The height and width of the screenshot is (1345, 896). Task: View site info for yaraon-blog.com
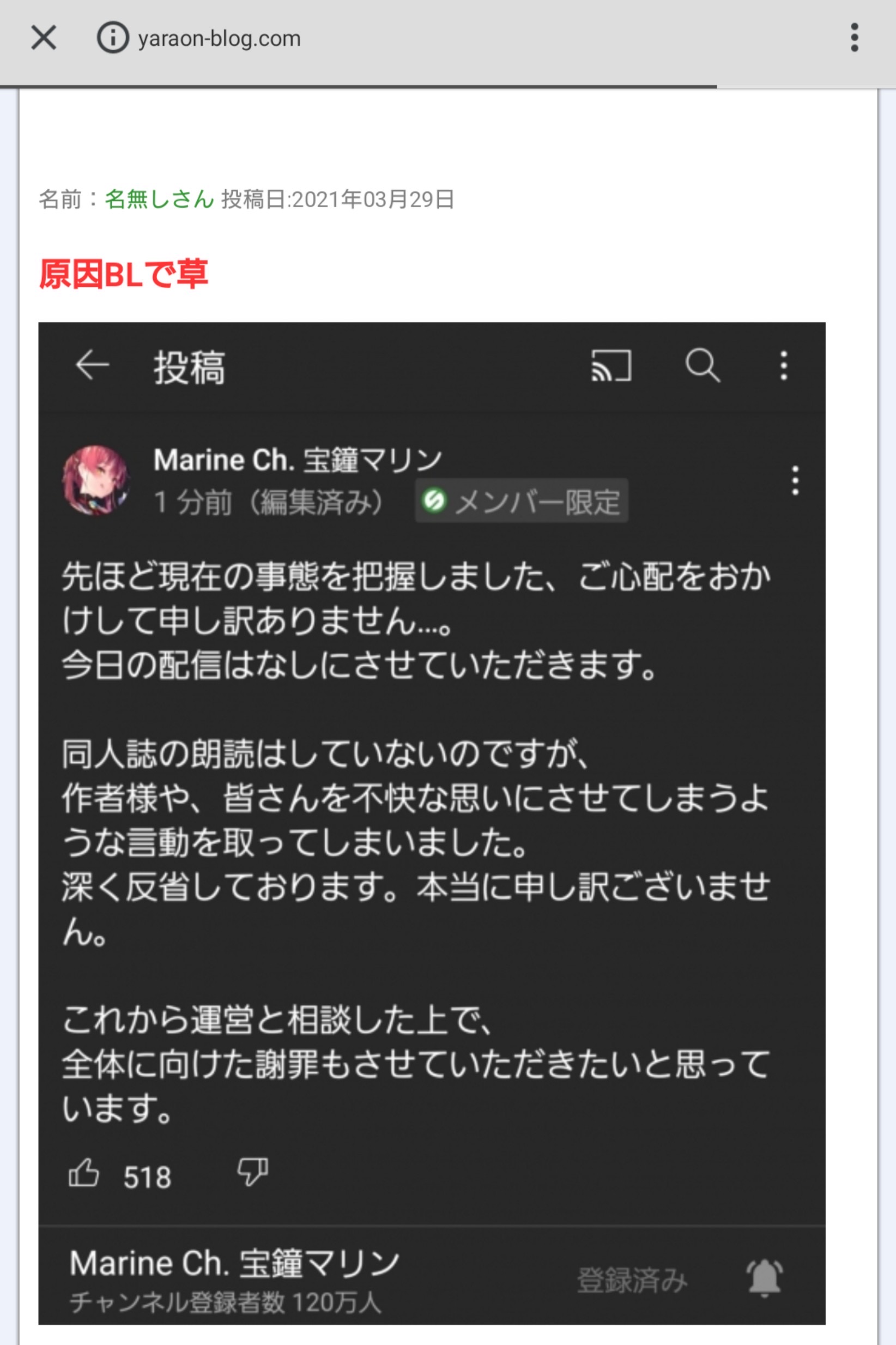pyautogui.click(x=113, y=38)
